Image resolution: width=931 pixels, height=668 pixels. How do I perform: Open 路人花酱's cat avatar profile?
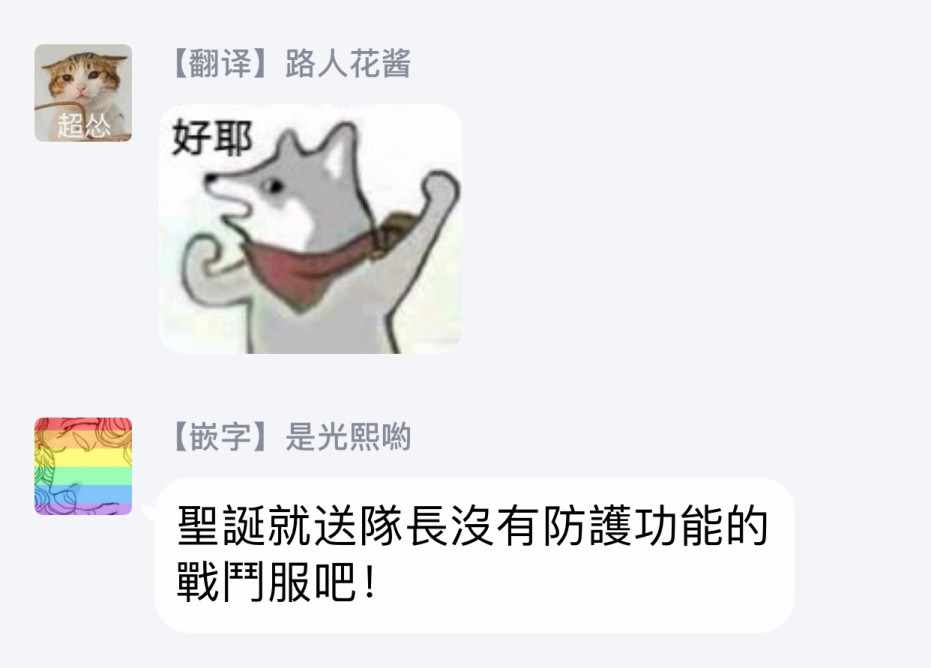83,93
